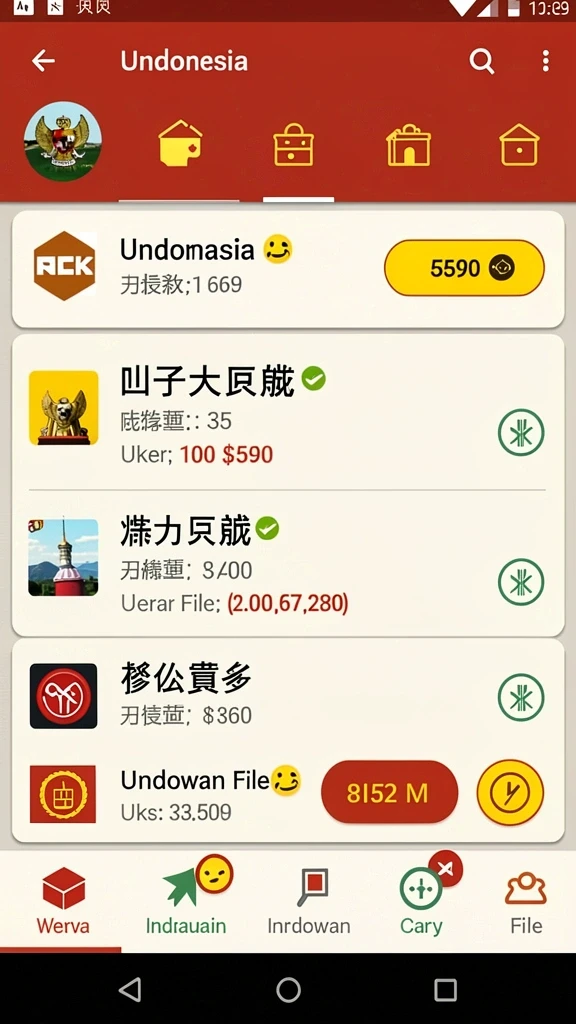The image size is (576, 1024).
Task: Open search in the Undonesia header
Action: pos(482,61)
